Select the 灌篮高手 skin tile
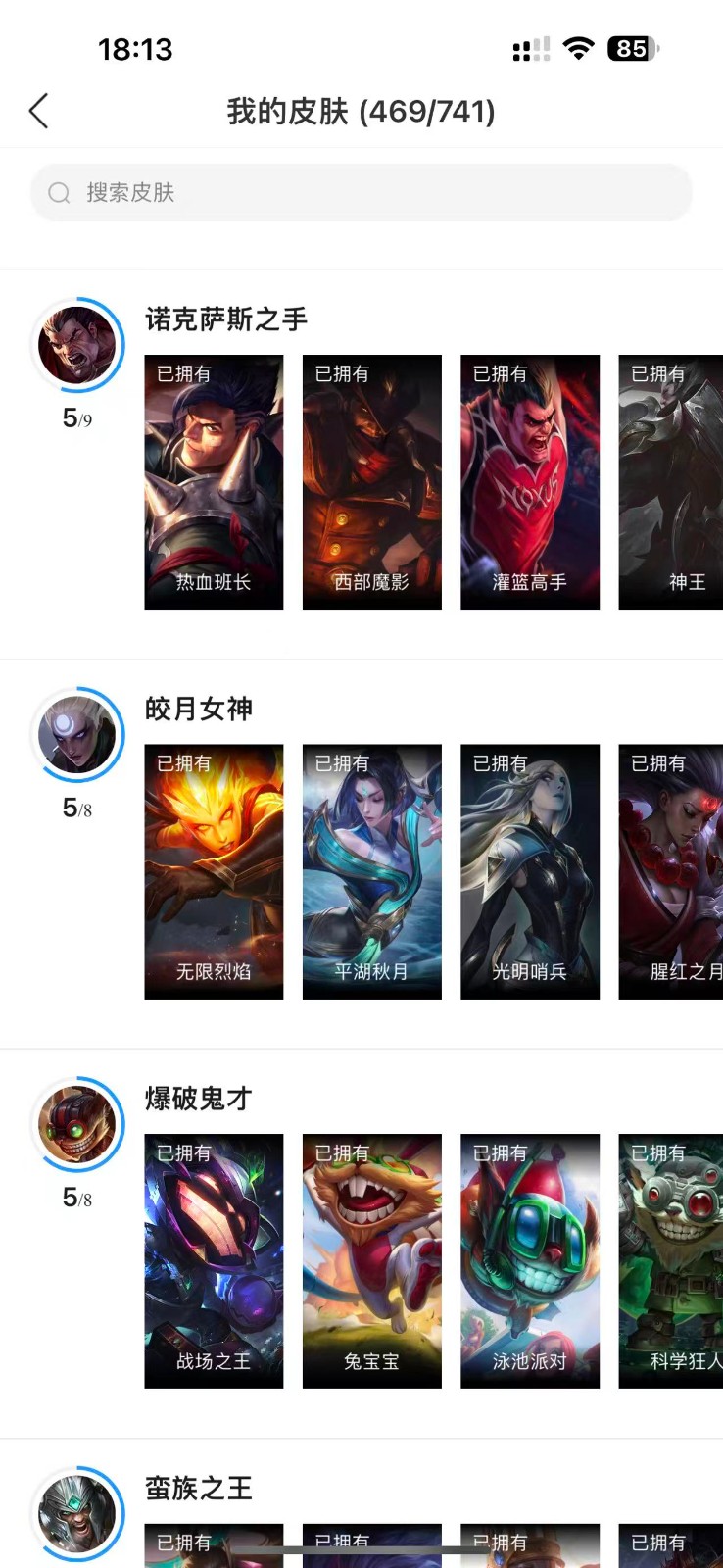Viewport: 723px width, 1568px height. click(x=530, y=482)
